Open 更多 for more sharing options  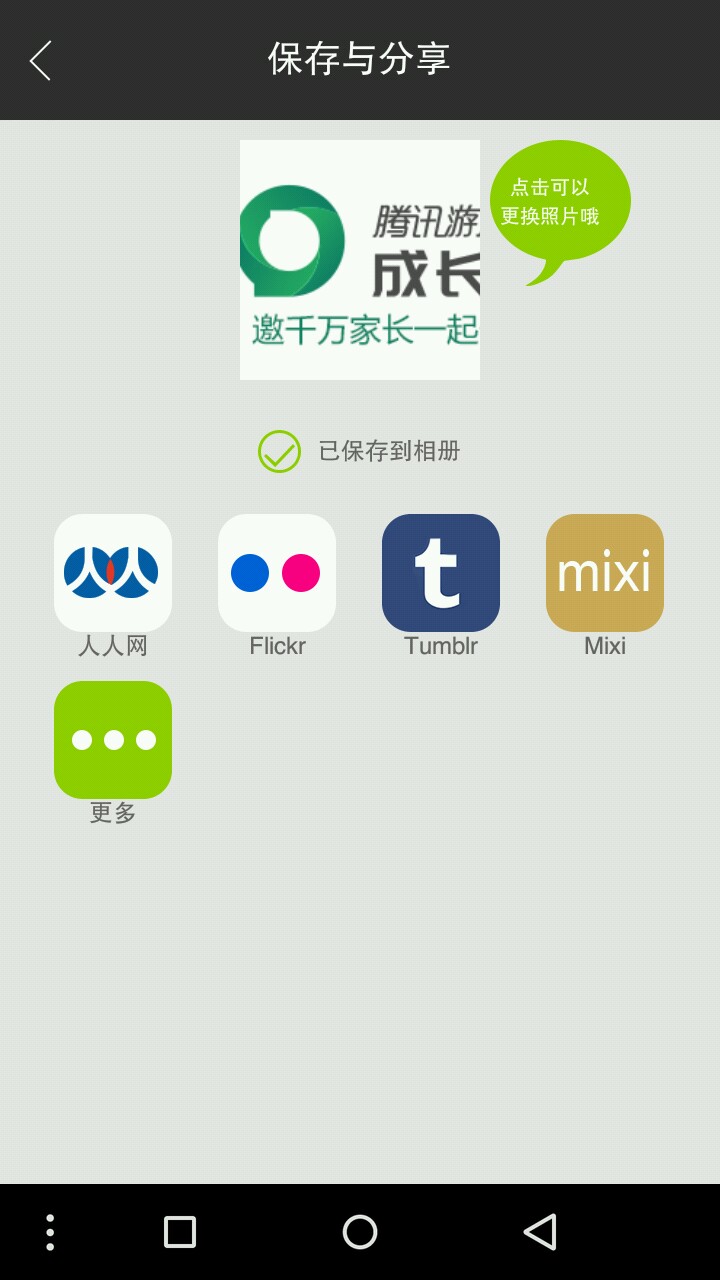click(x=113, y=740)
